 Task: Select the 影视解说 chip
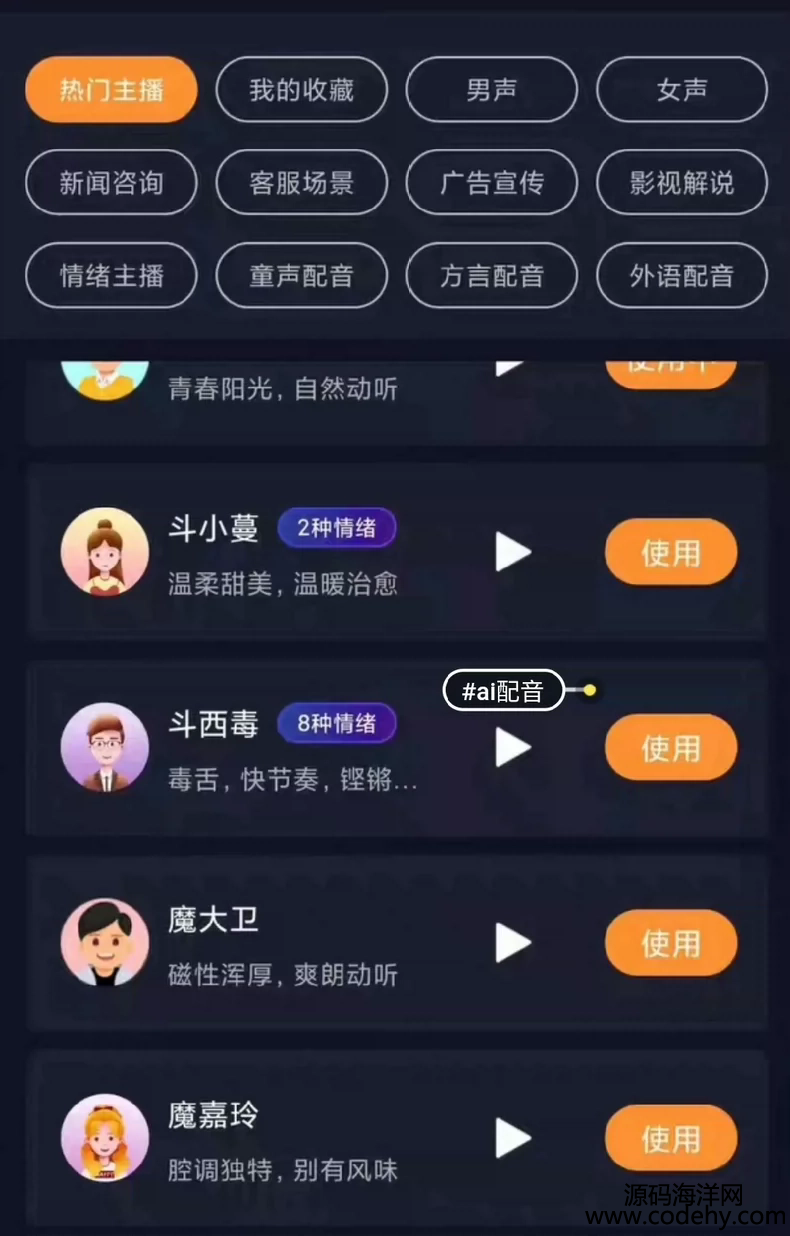[x=682, y=182]
